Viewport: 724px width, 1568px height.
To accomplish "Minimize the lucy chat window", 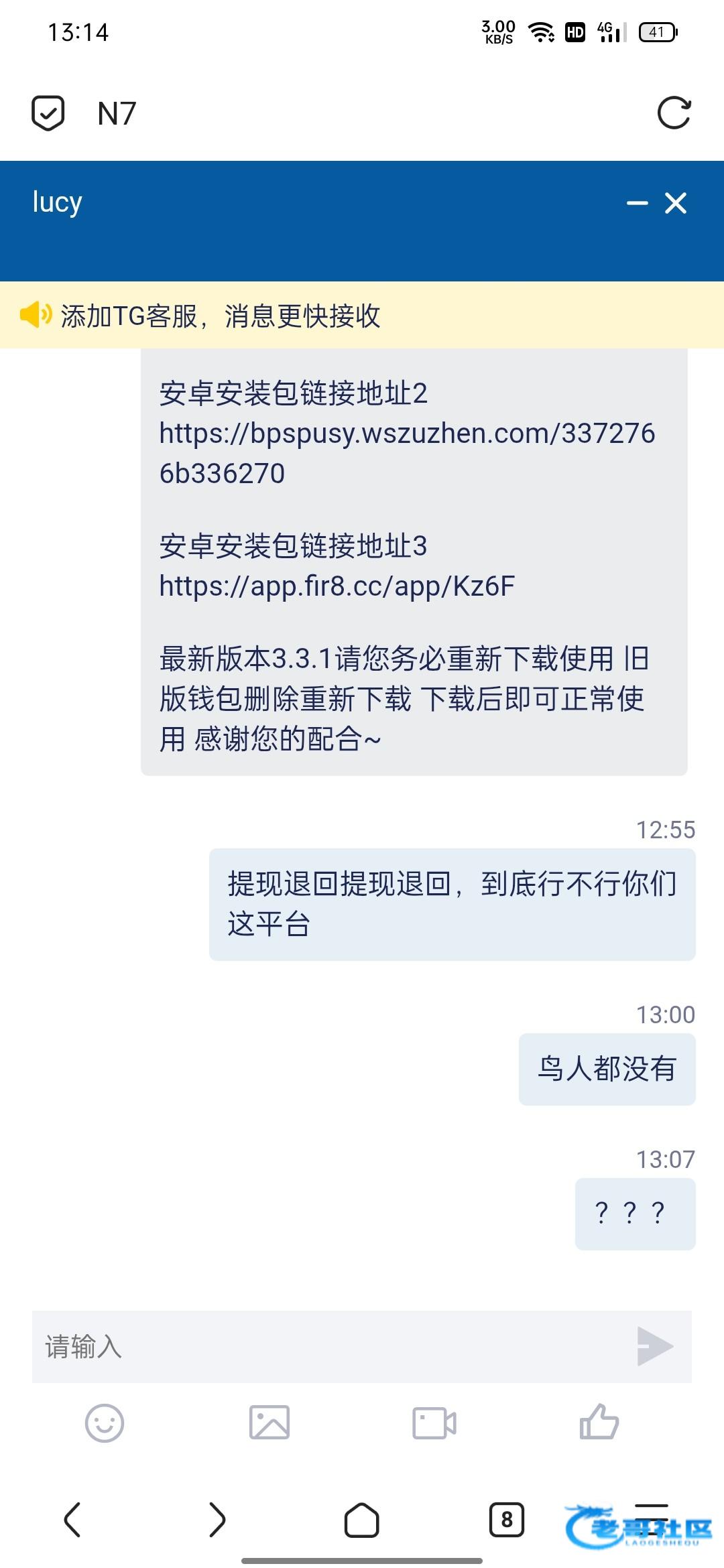I will (637, 202).
